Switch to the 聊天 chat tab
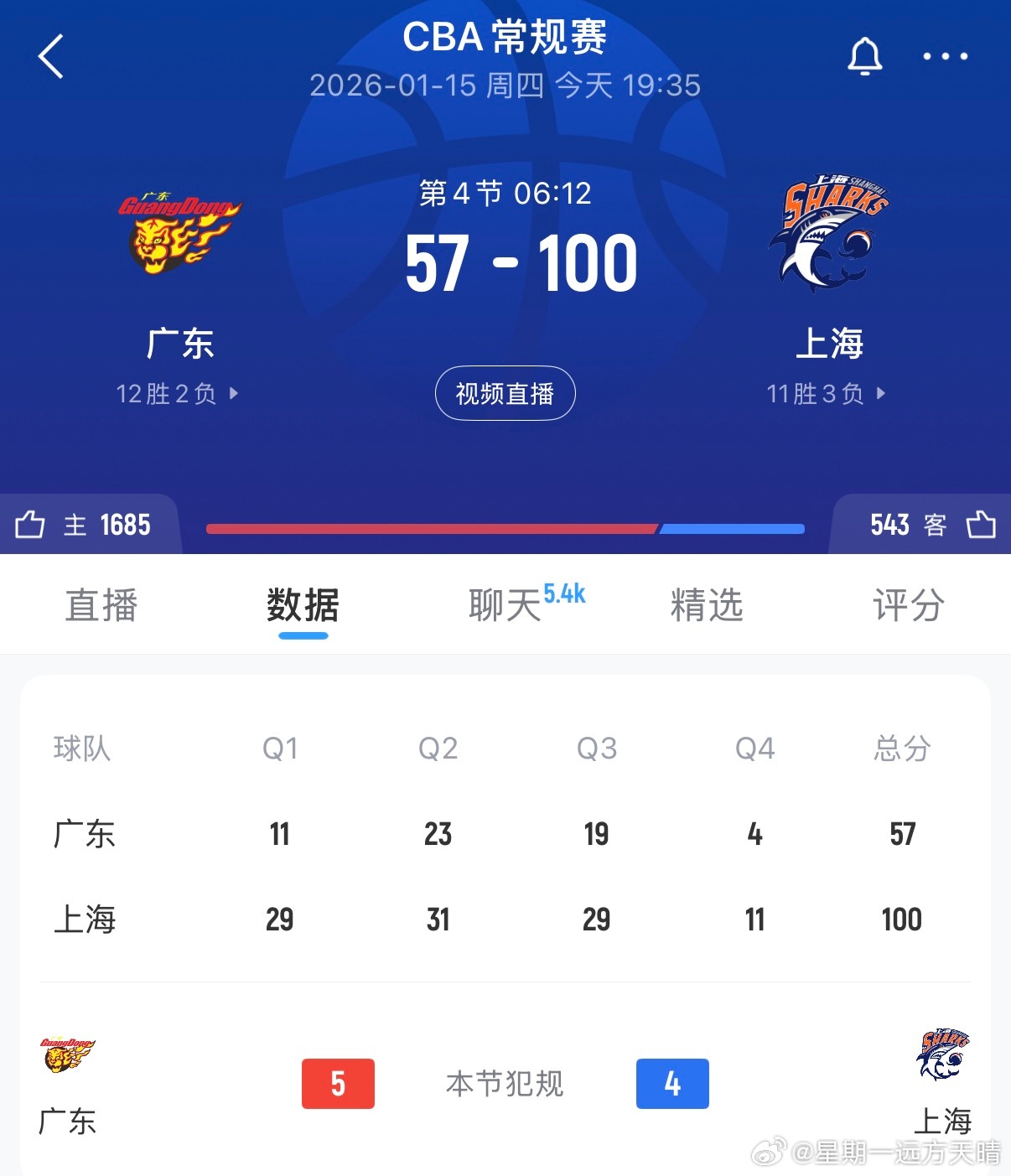1011x1176 pixels. click(503, 608)
